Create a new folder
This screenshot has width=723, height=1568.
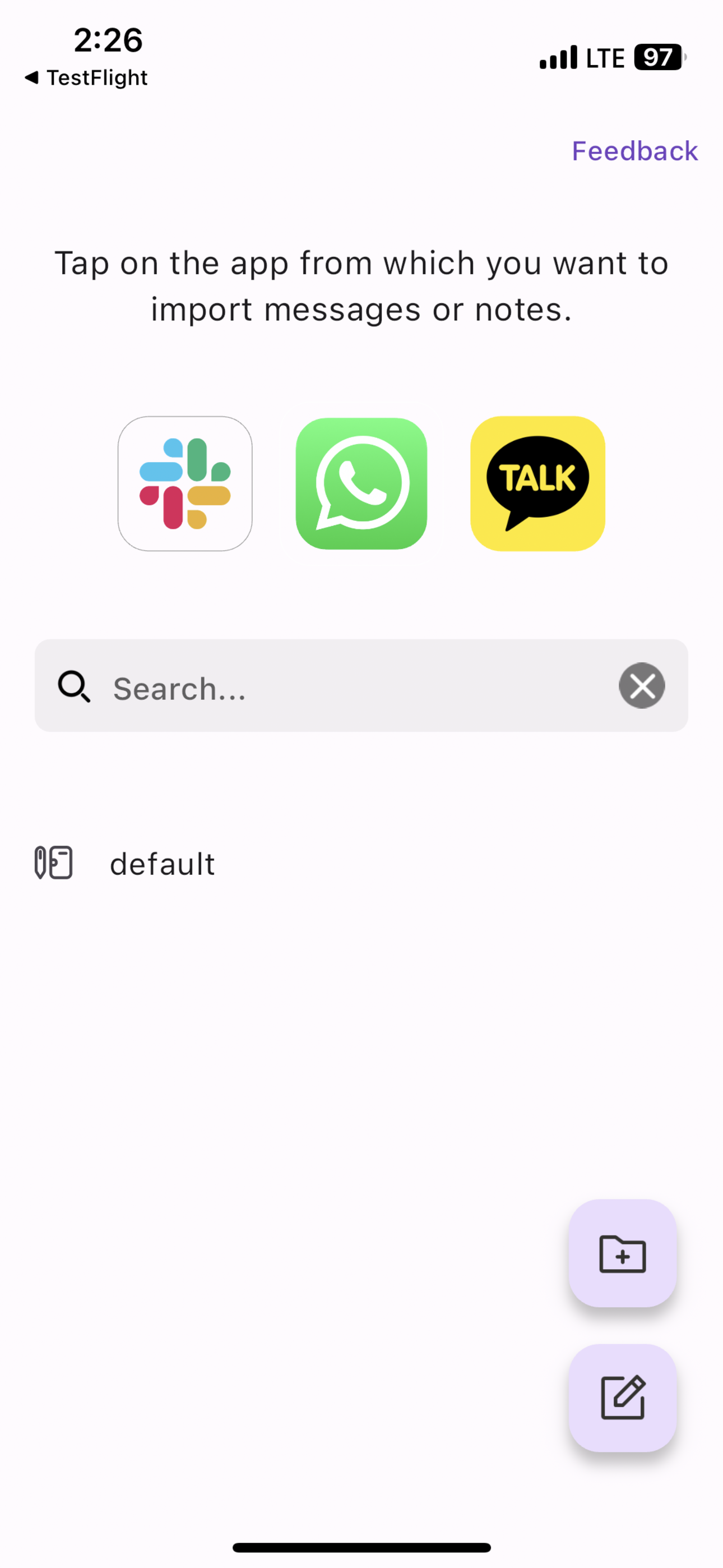(x=622, y=1254)
